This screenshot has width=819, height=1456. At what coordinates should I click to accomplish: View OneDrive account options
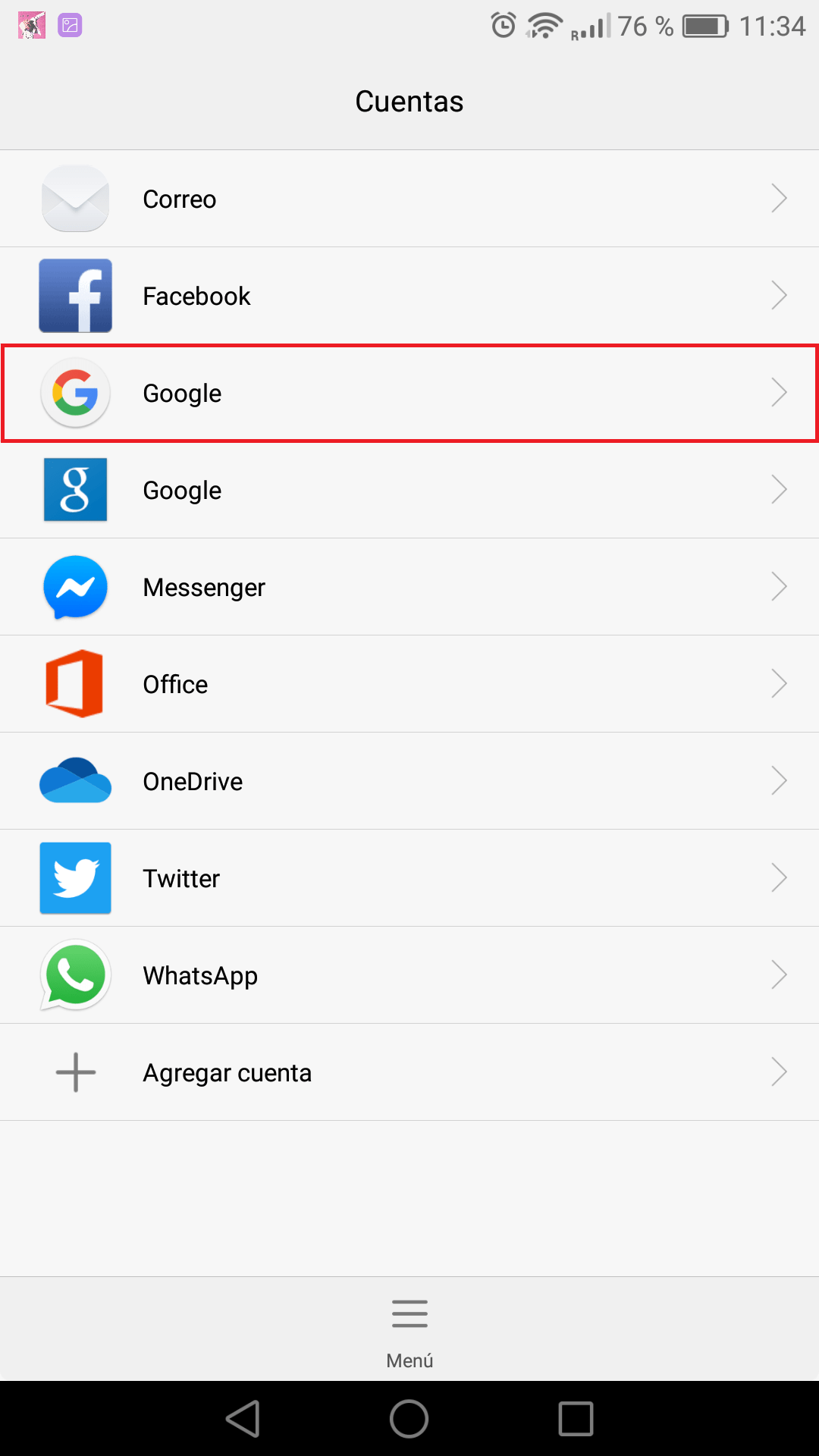409,781
